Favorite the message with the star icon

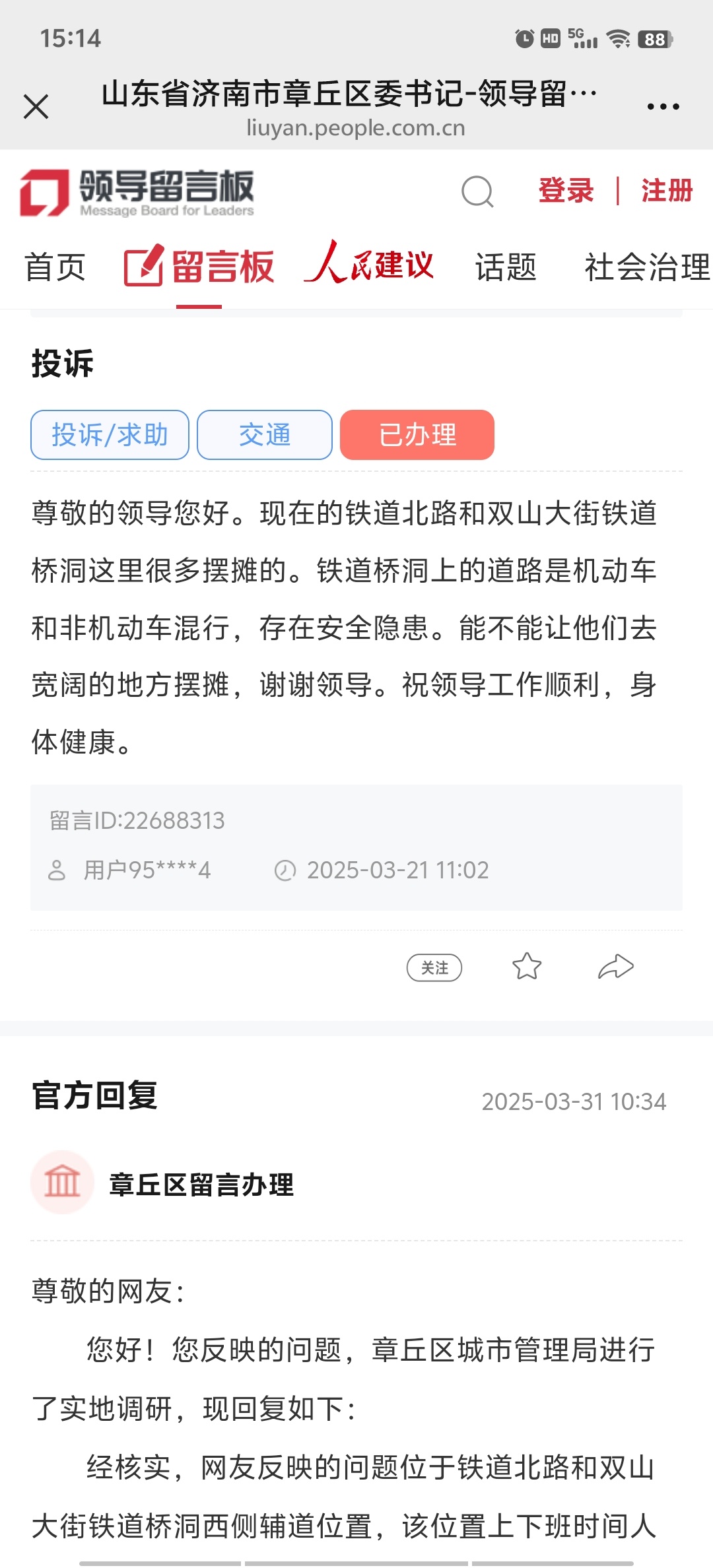click(x=527, y=967)
